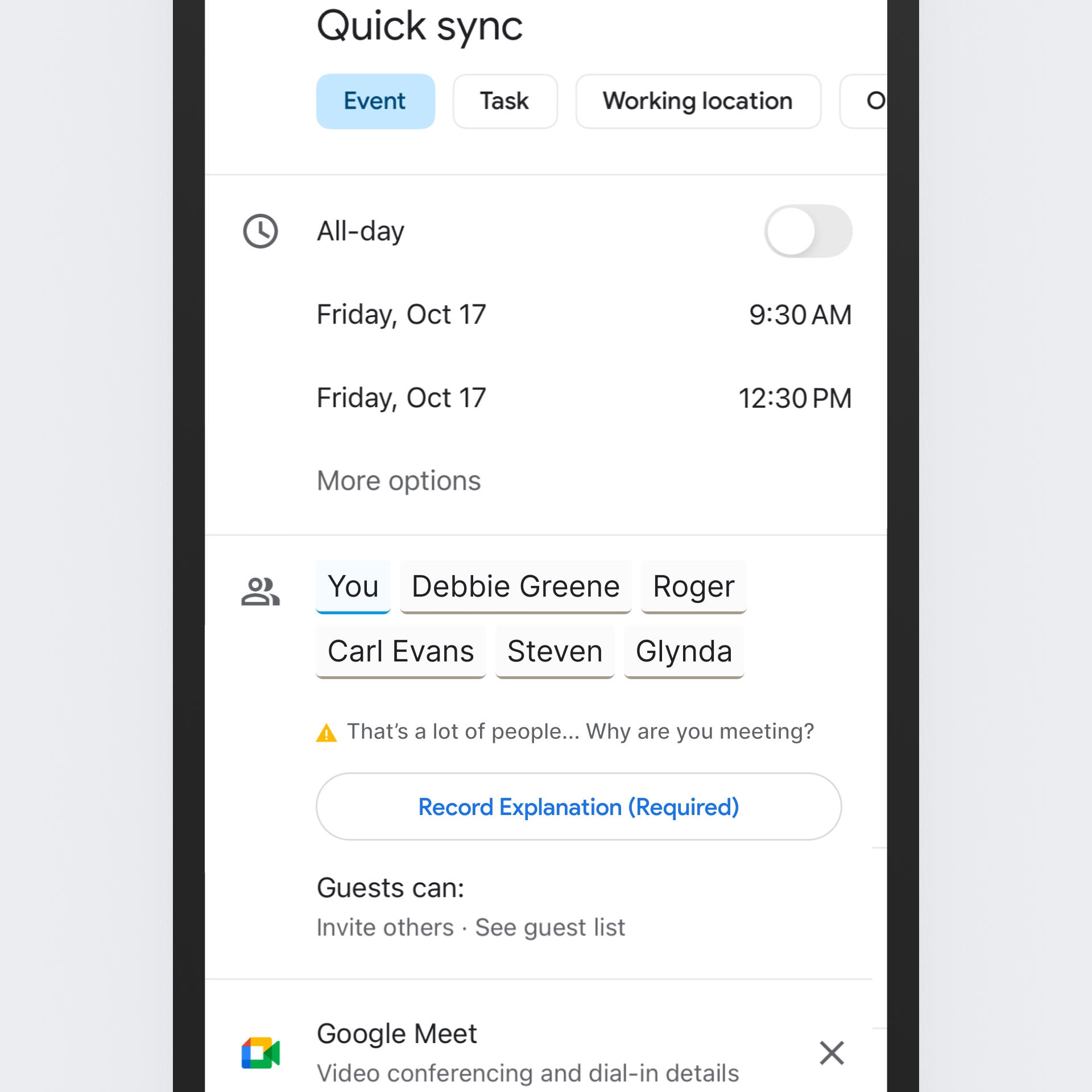Tap Record Explanation (Required) button
Viewport: 1092px width, 1092px height.
(x=578, y=806)
